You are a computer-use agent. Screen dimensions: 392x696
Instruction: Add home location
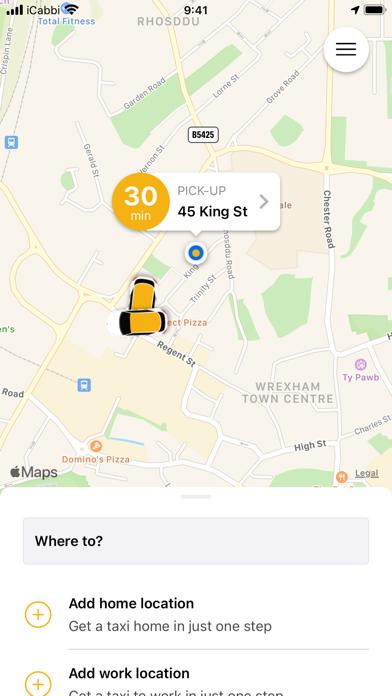[x=196, y=615]
